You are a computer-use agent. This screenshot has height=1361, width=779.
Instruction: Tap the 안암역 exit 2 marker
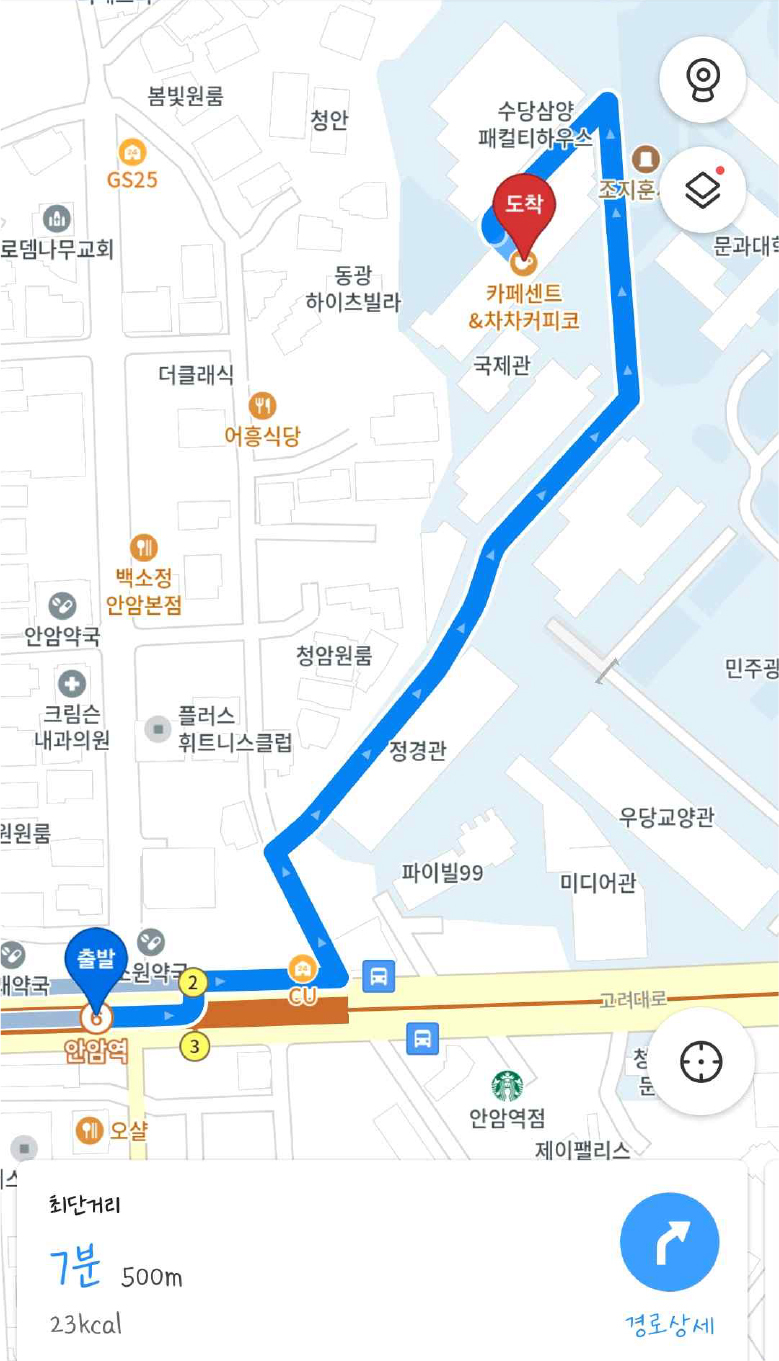point(194,983)
